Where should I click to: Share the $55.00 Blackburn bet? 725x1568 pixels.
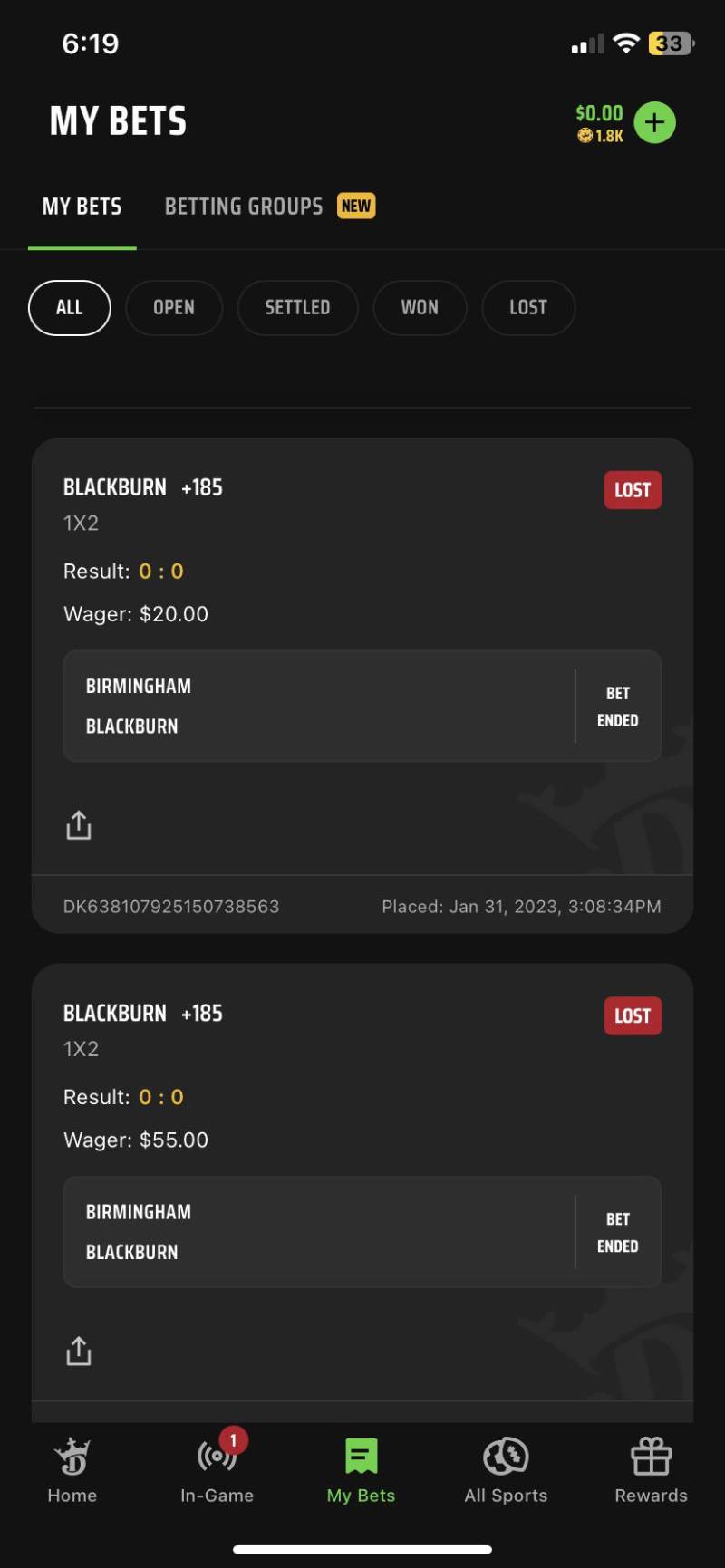click(x=79, y=1351)
